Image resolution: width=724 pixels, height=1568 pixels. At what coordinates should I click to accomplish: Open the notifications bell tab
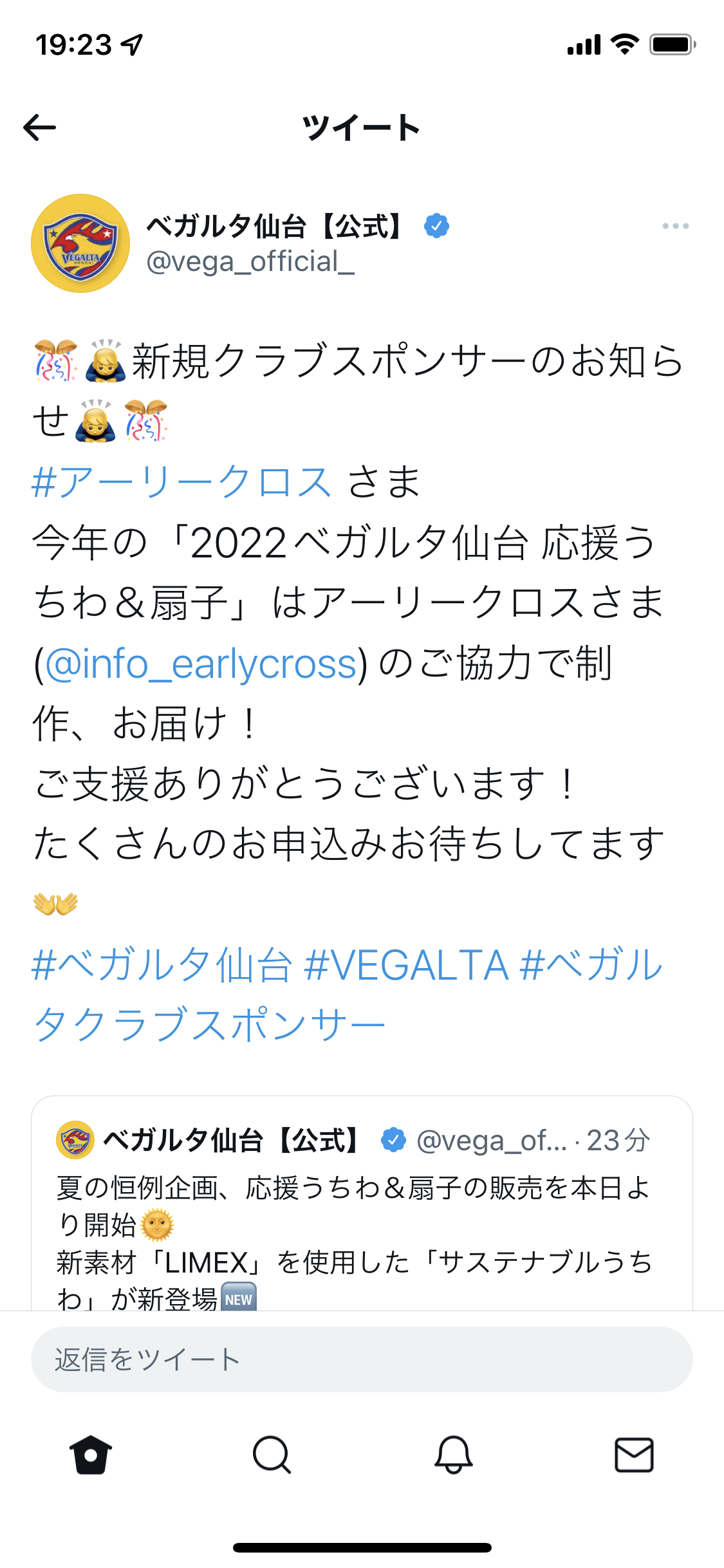click(x=453, y=1455)
